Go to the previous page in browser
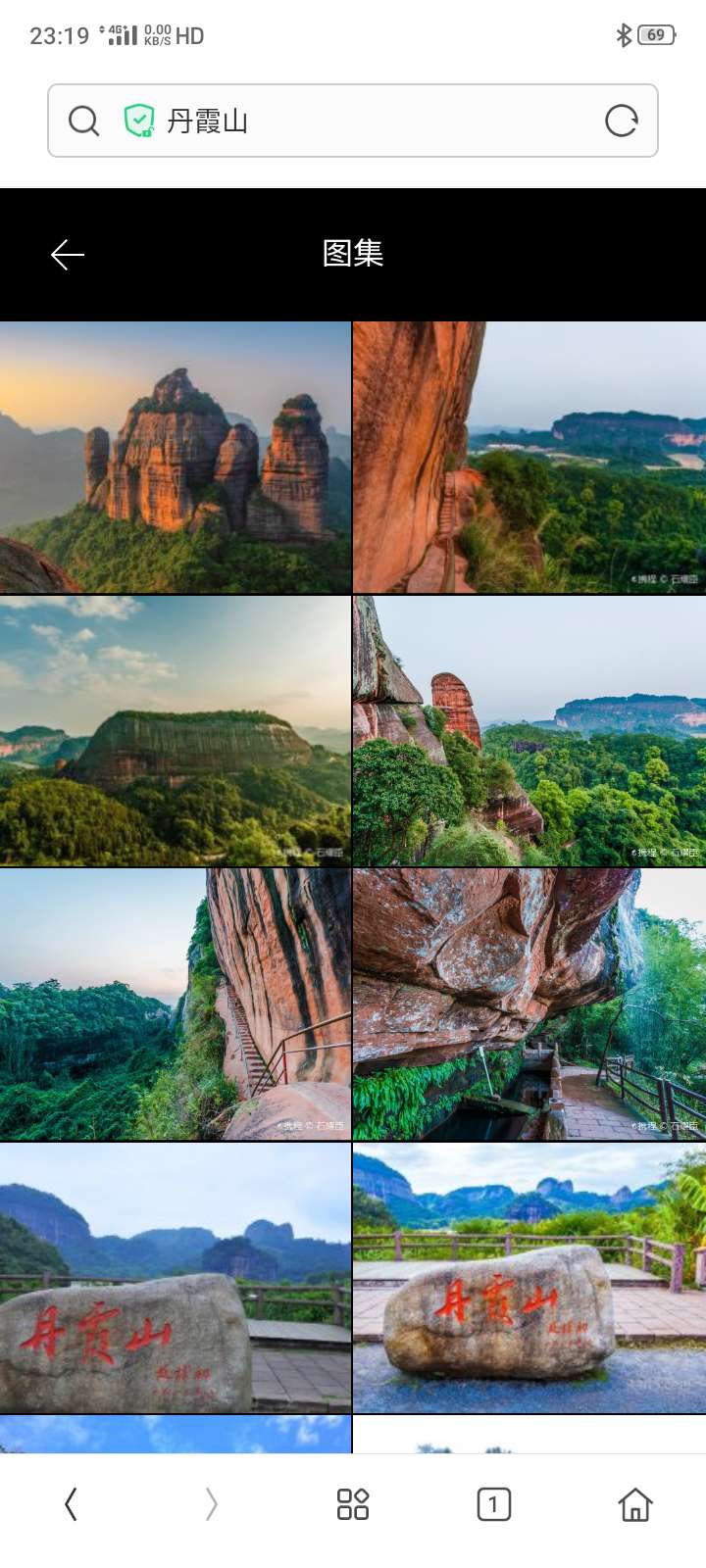 71,1503
